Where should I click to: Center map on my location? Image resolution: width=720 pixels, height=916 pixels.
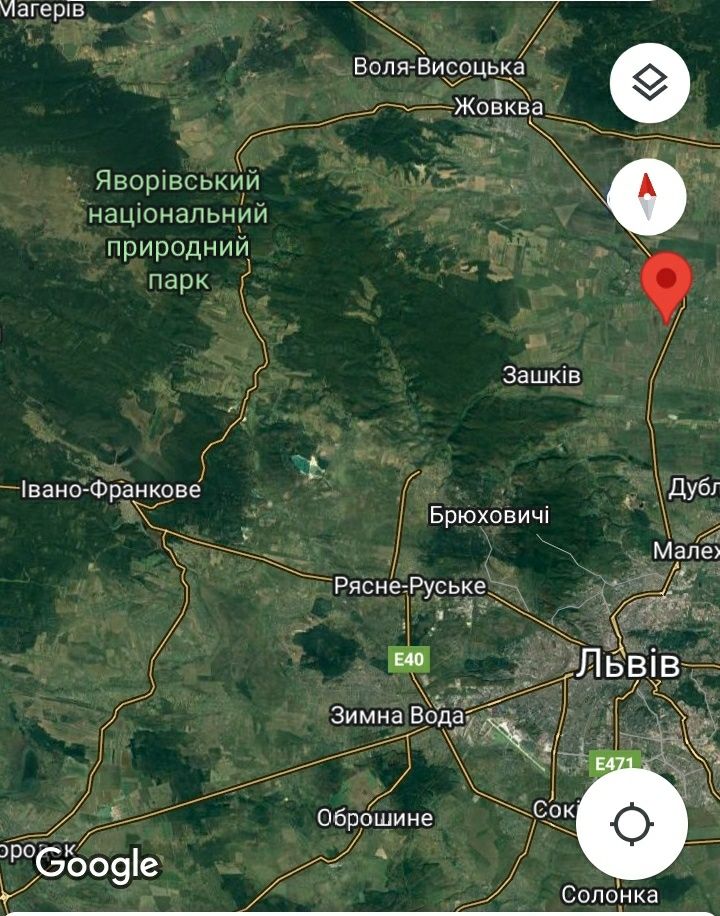(632, 825)
